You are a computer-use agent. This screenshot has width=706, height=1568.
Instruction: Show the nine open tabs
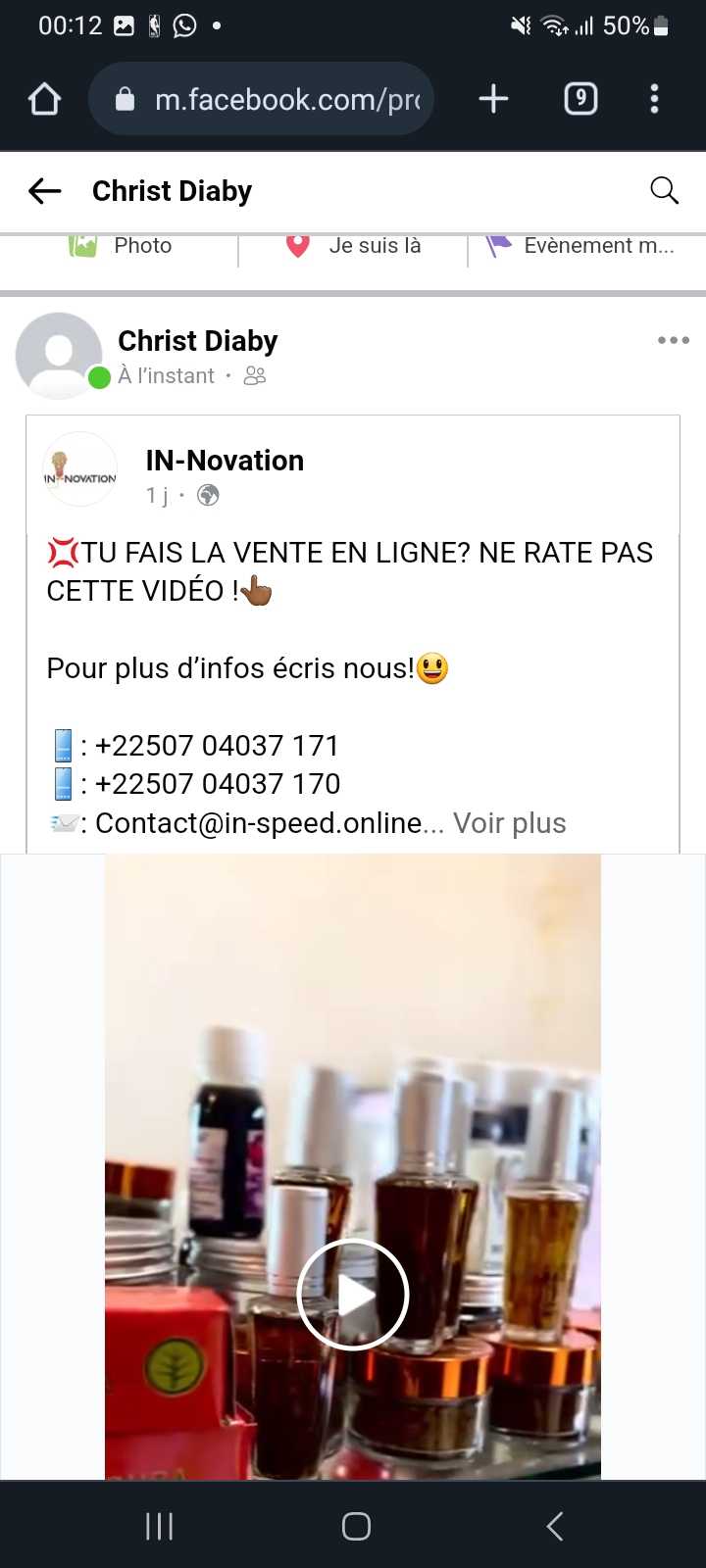580,99
